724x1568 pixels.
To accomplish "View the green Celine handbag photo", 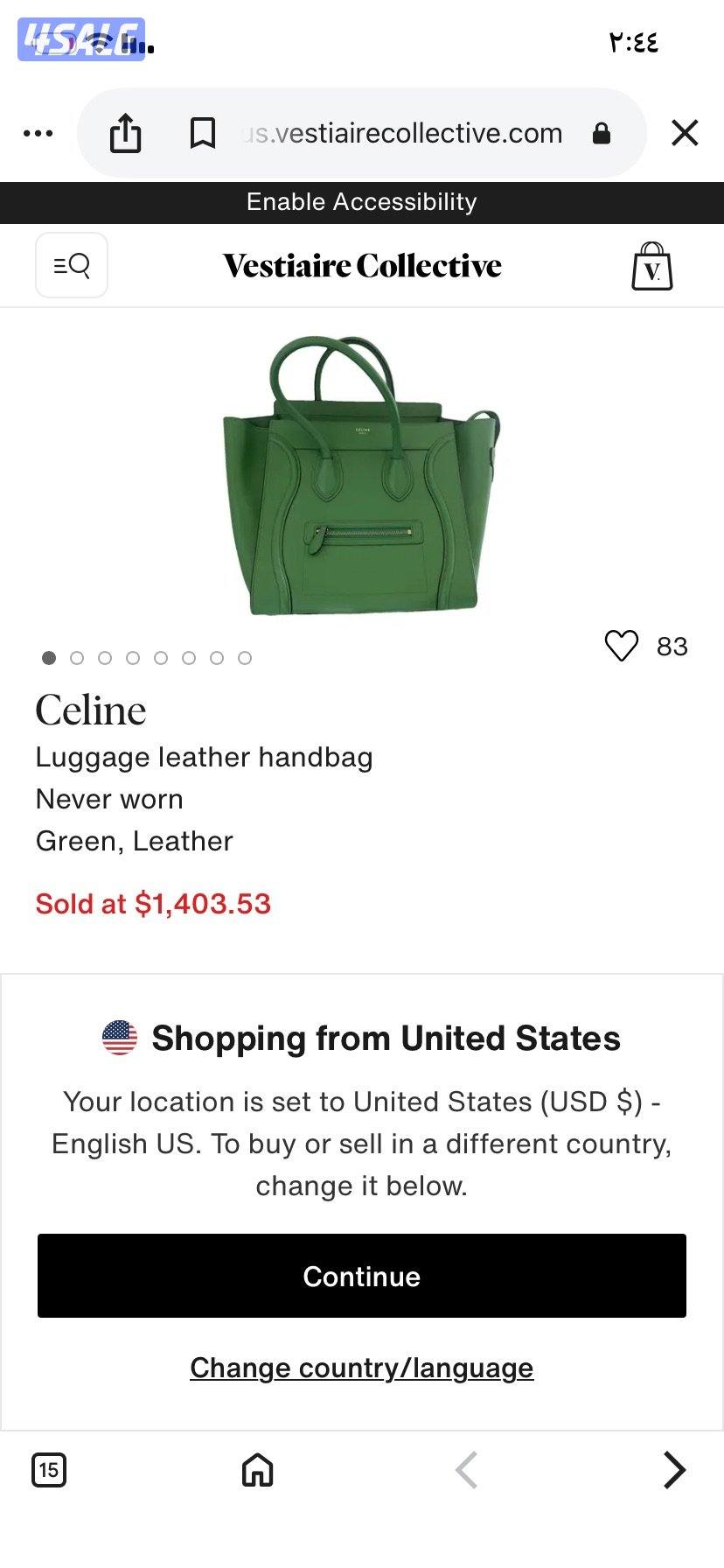I will [360, 477].
